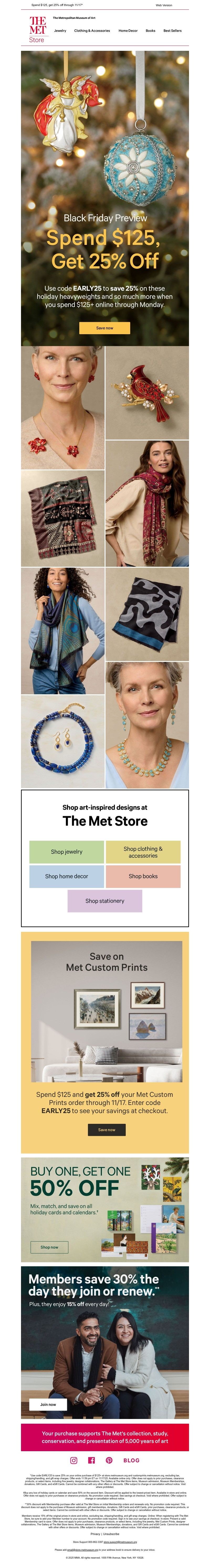This screenshot has width=210, height=1568.
Task: Open the Web Version link
Action: pyautogui.click(x=164, y=5)
